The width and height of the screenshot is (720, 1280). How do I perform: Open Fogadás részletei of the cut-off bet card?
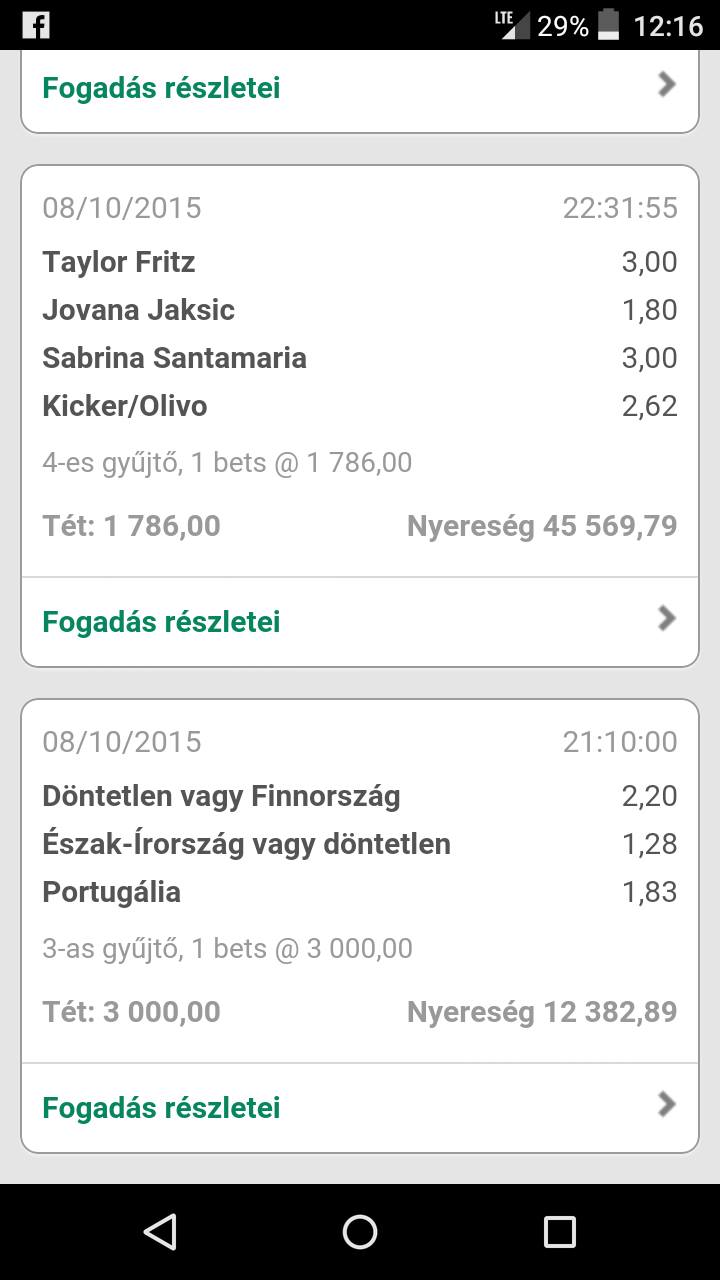[360, 88]
